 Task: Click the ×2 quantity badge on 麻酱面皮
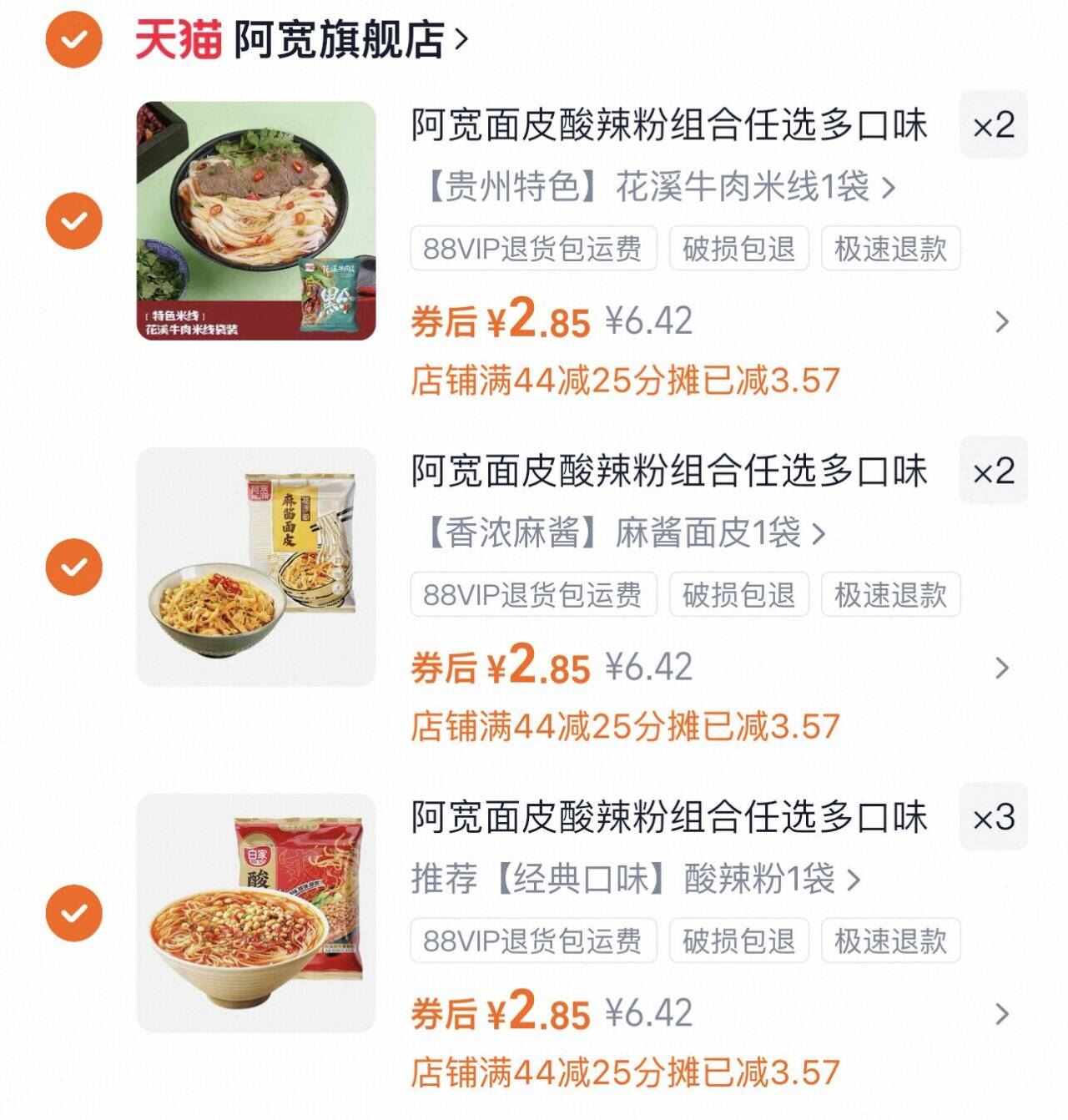(x=995, y=472)
